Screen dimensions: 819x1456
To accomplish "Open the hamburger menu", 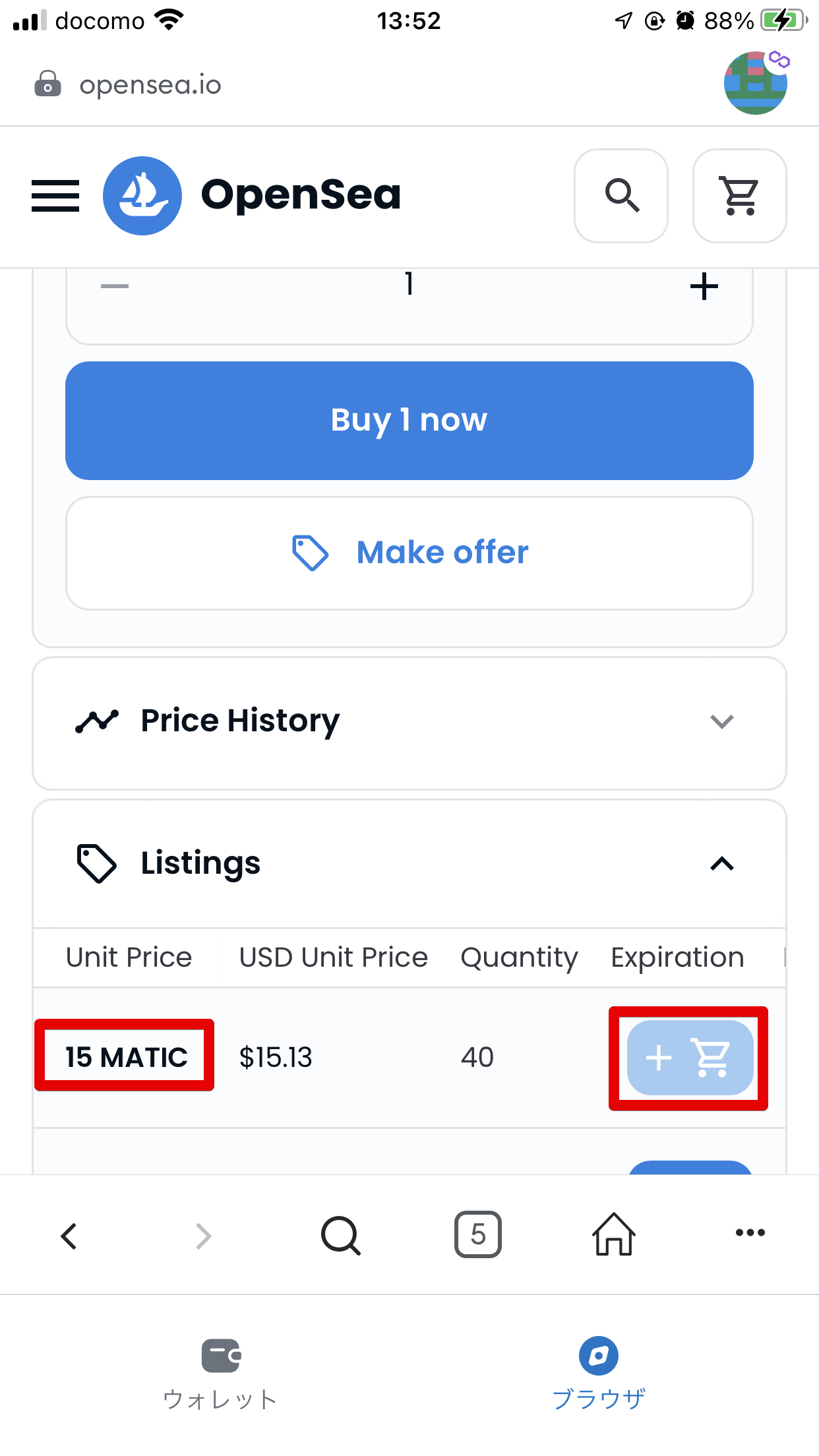I will click(x=55, y=196).
